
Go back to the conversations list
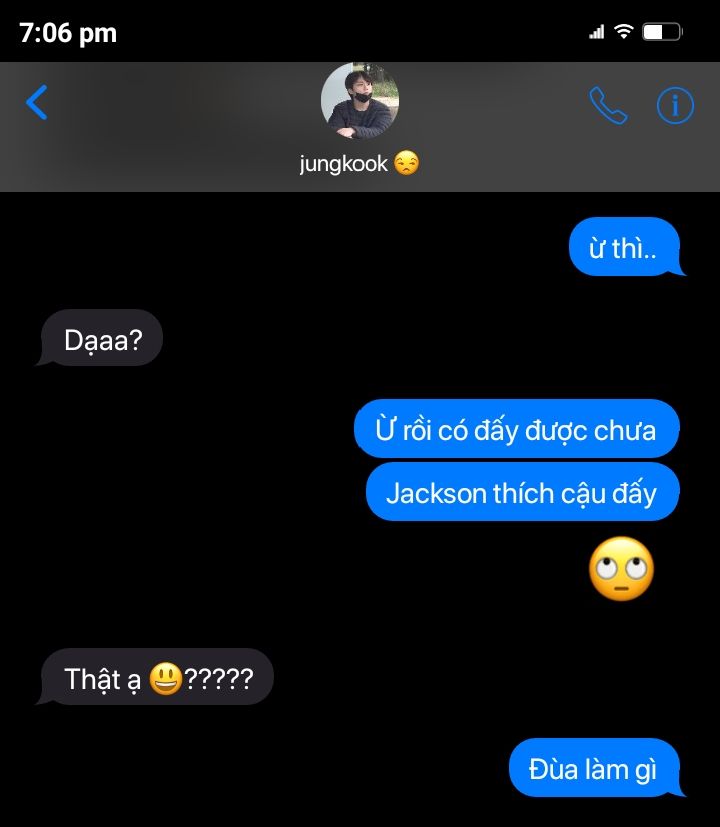click(37, 102)
